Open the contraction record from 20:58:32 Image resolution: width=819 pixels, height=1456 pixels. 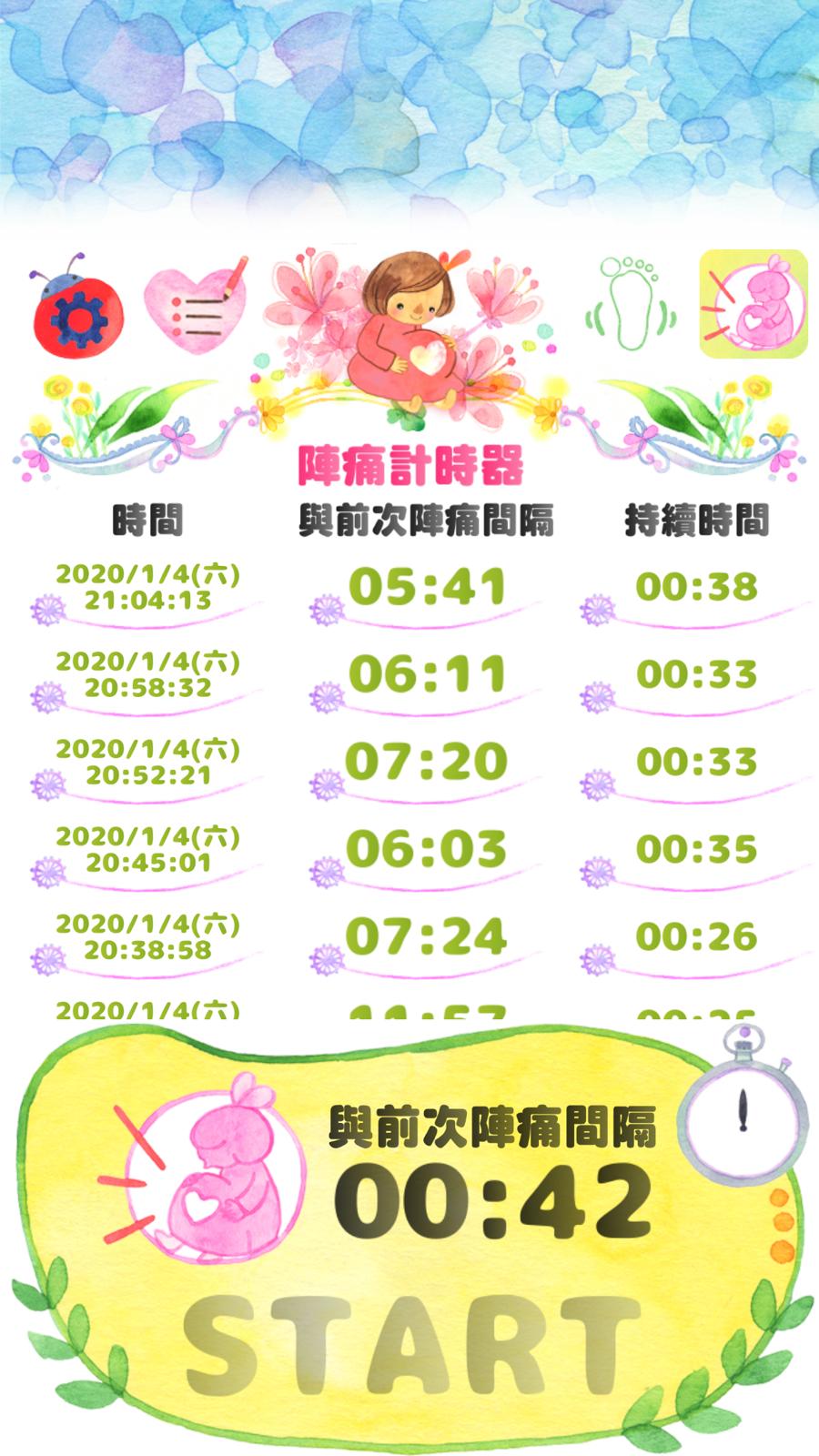[148, 675]
